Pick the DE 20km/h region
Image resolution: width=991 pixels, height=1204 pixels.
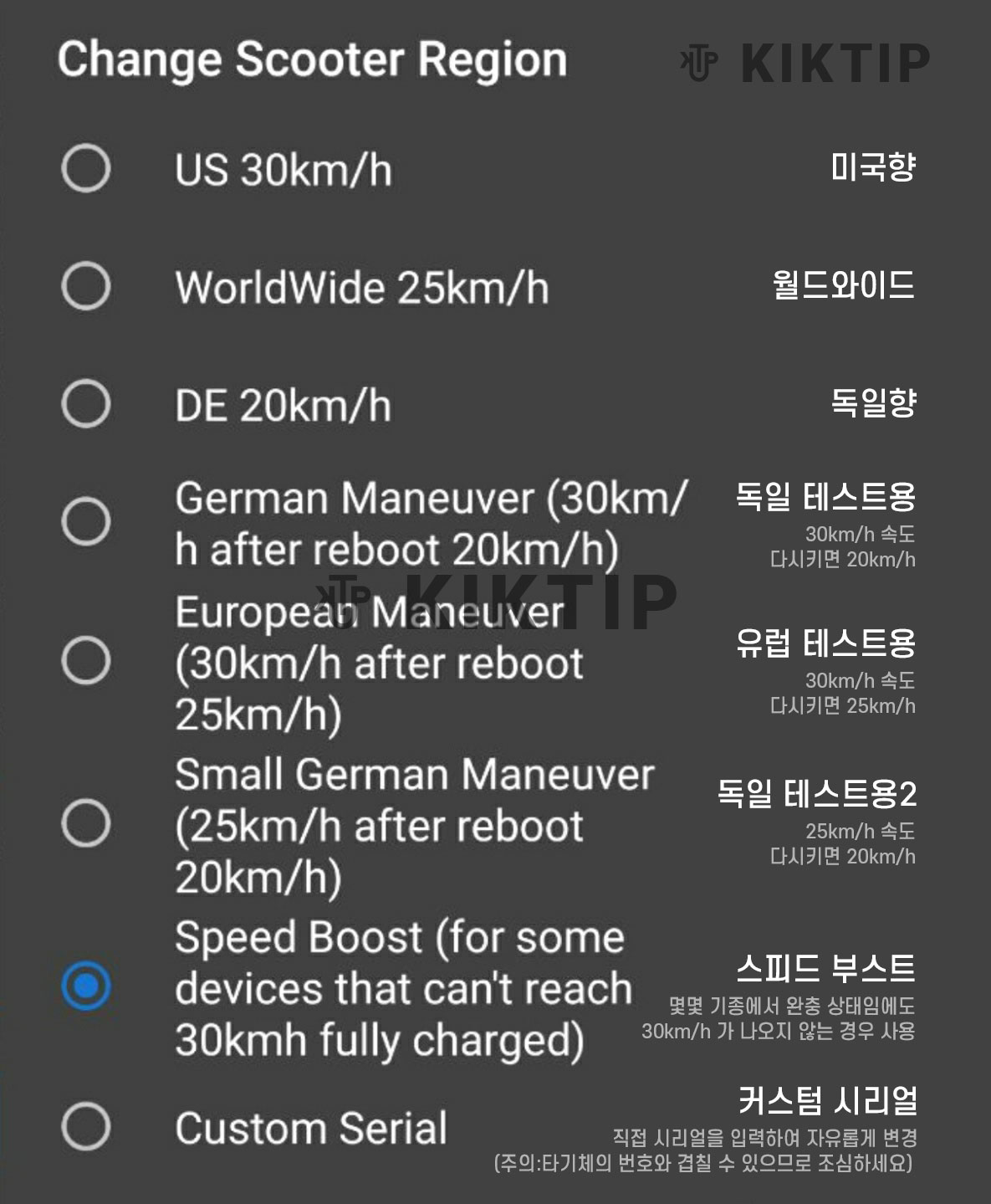tap(86, 403)
